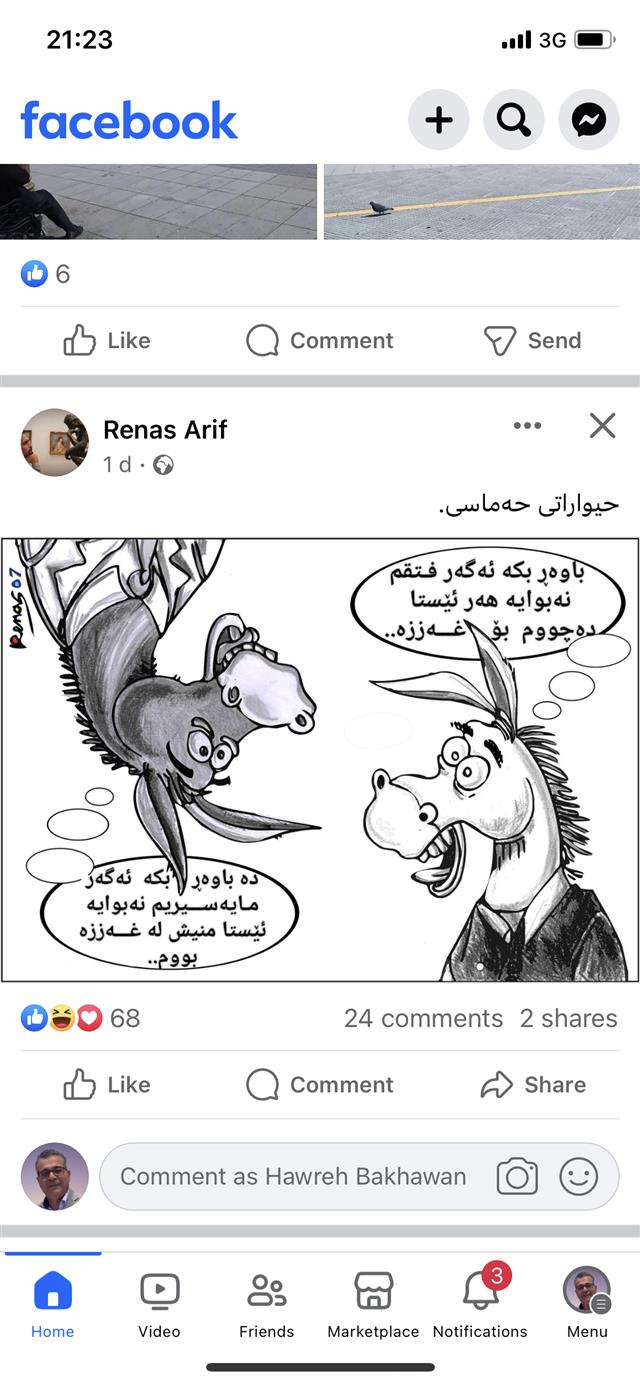View the 24 comments
This screenshot has width=640, height=1385.
coord(423,1018)
